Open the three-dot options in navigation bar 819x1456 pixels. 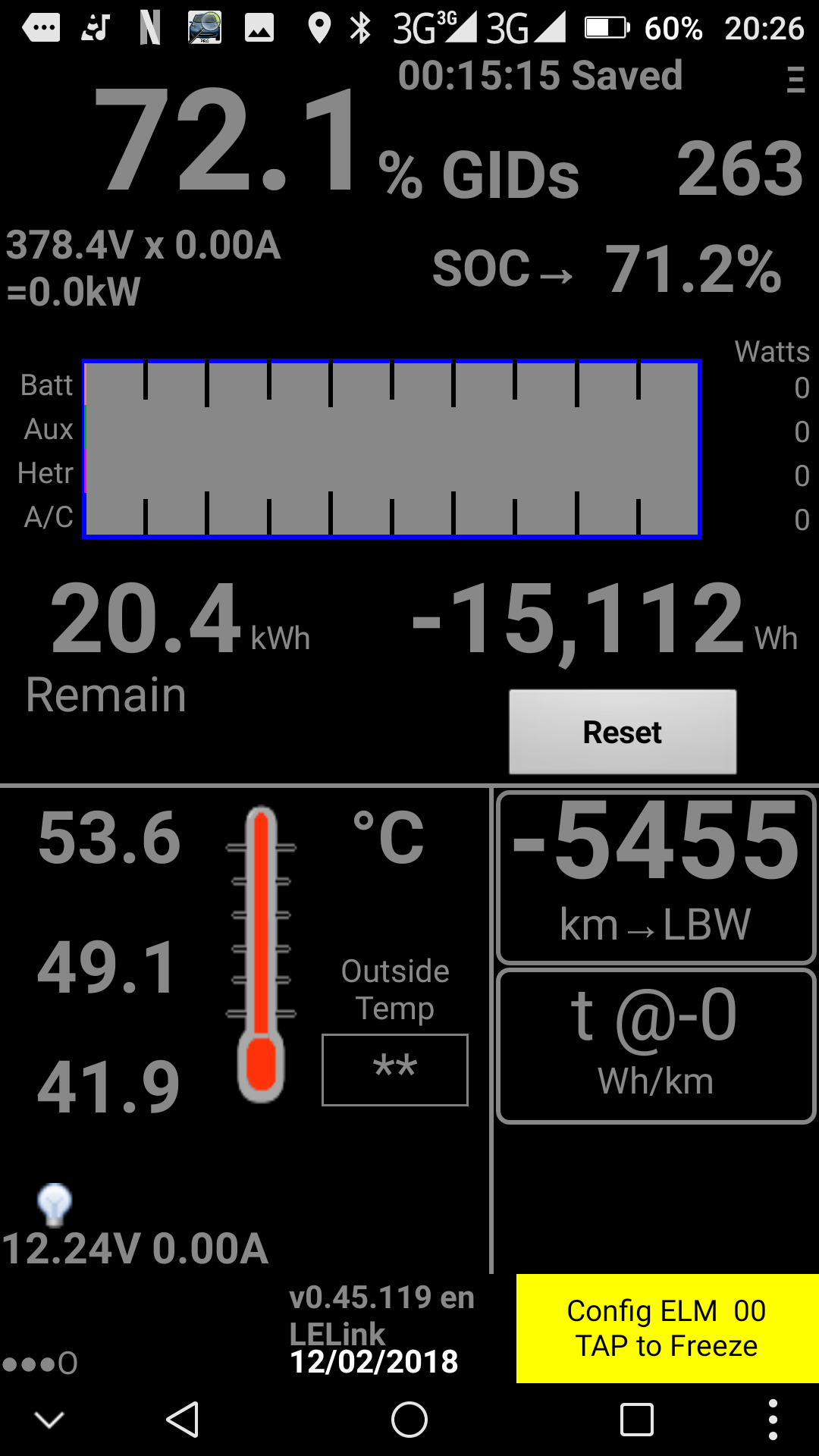tap(773, 1420)
